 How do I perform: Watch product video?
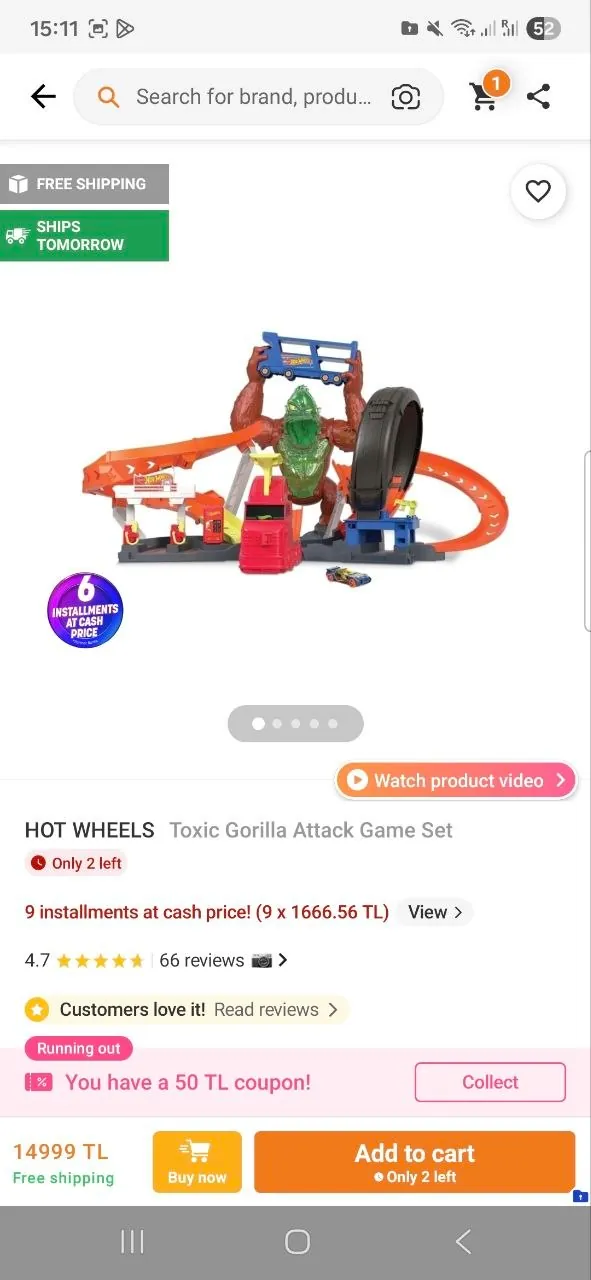tap(456, 780)
